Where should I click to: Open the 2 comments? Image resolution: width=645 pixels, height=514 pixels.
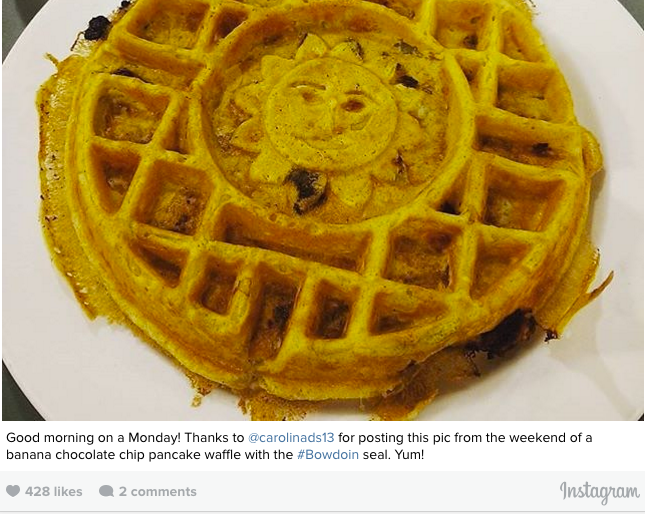coord(148,491)
